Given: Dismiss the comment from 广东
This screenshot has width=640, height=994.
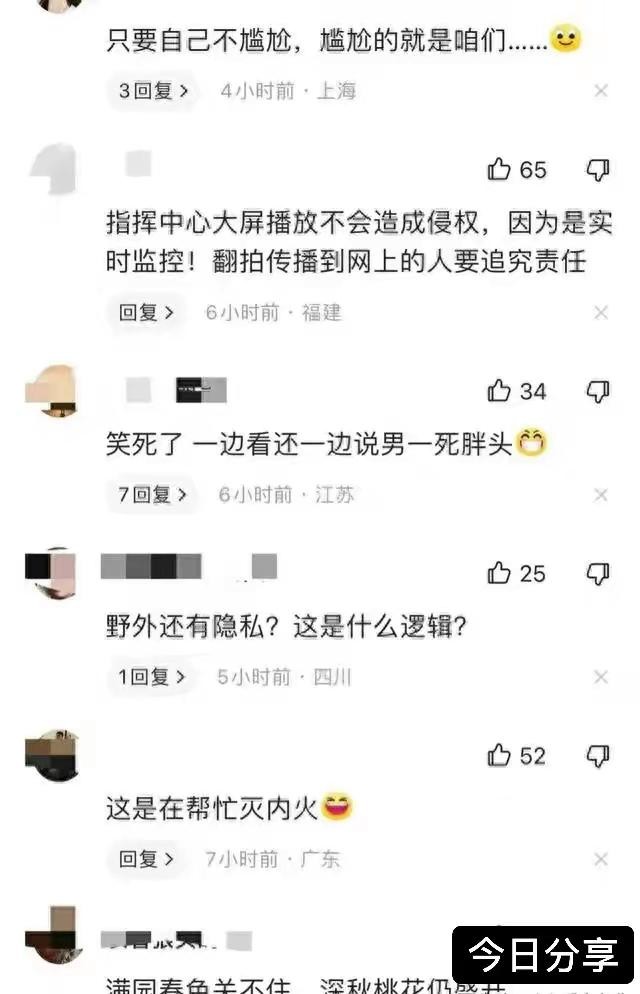Looking at the screenshot, I should (601, 859).
